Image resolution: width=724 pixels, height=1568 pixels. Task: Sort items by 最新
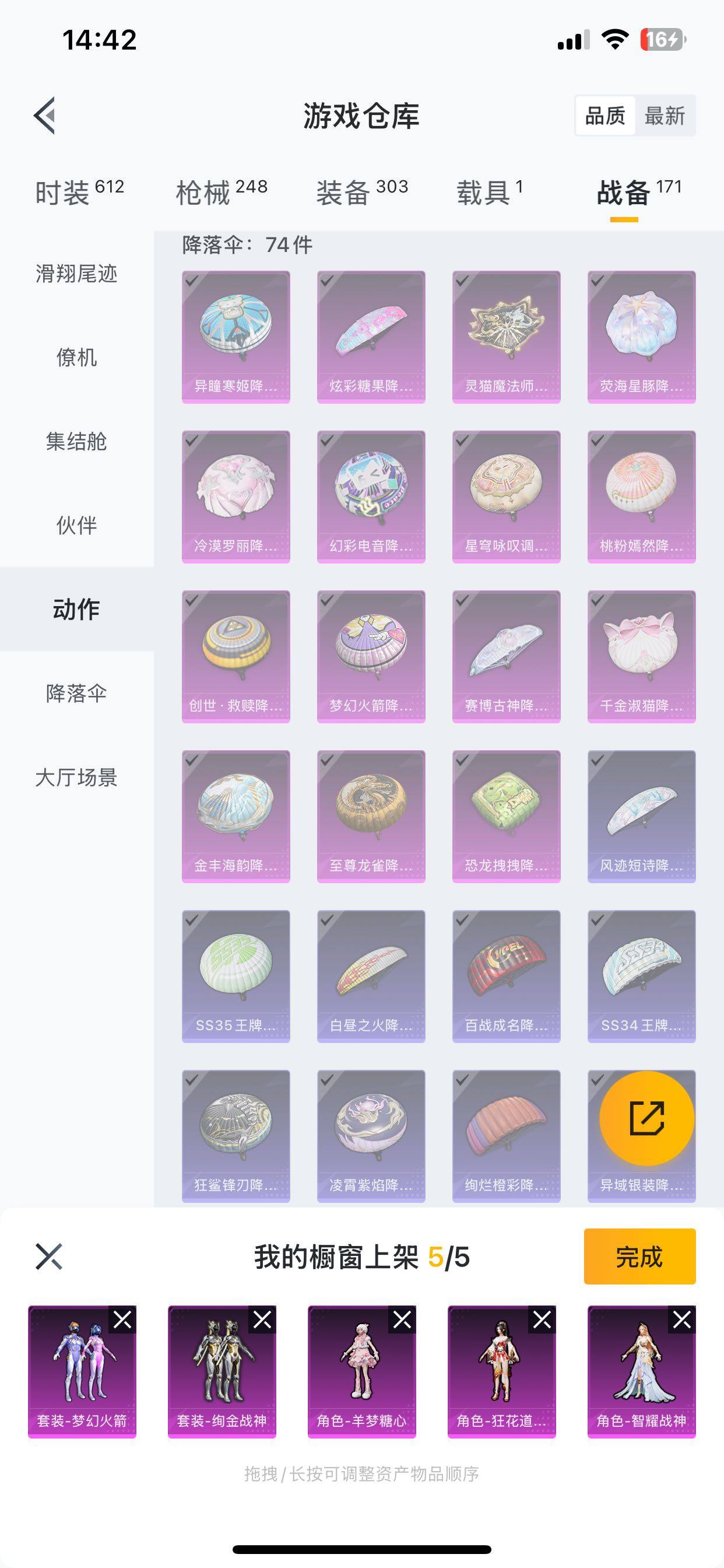pos(665,116)
